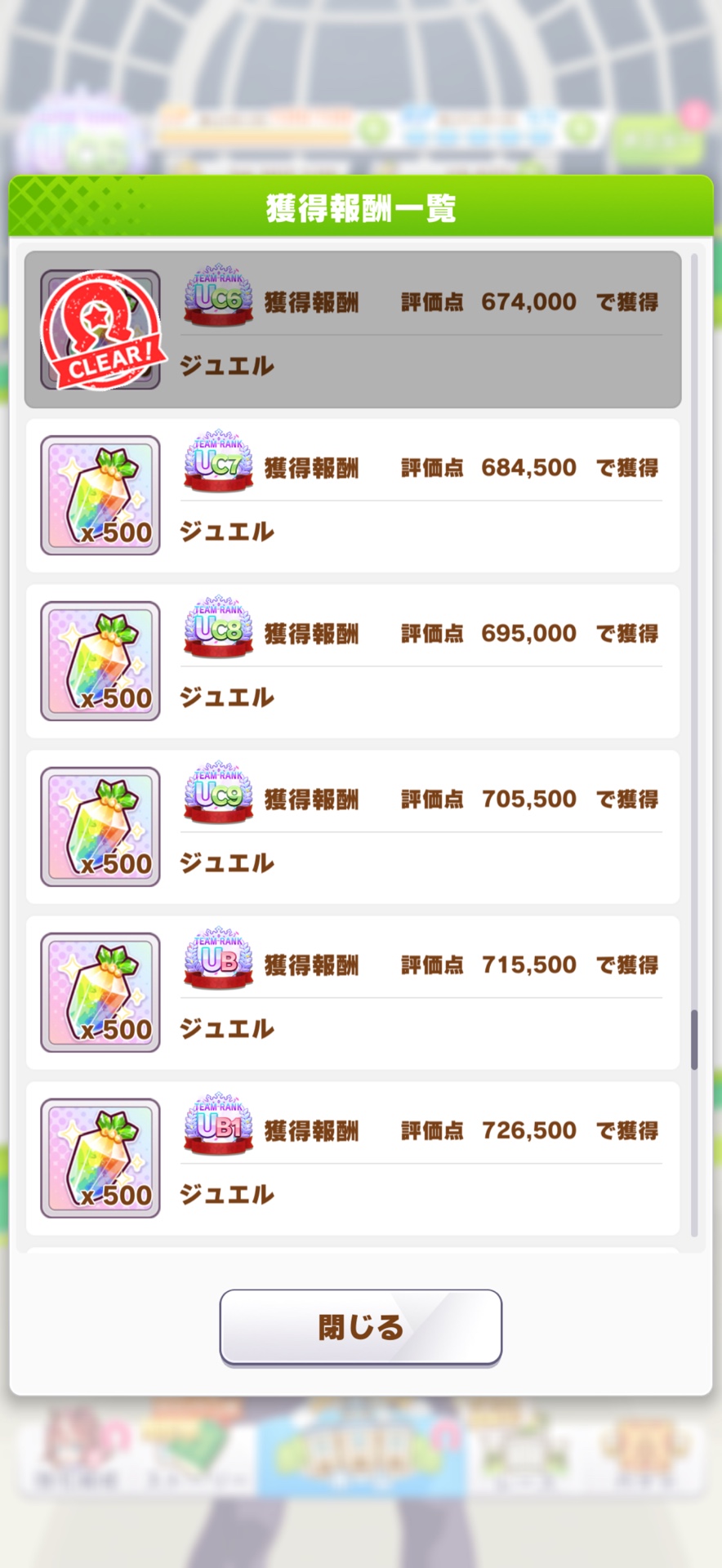Tap the cleared UC6 reward icon
The width and height of the screenshot is (722, 1568).
tap(100, 329)
